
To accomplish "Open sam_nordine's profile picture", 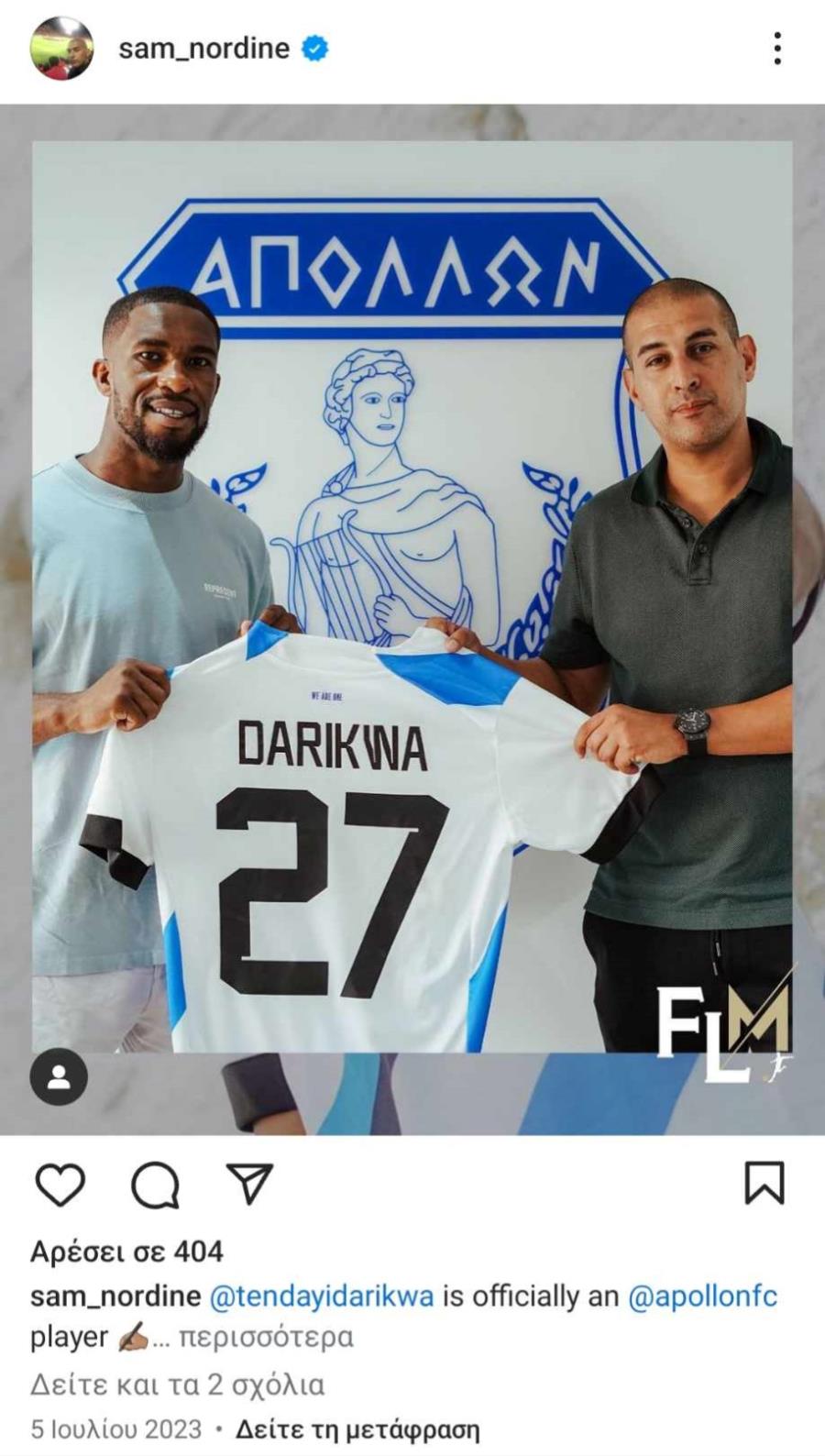I will point(62,48).
